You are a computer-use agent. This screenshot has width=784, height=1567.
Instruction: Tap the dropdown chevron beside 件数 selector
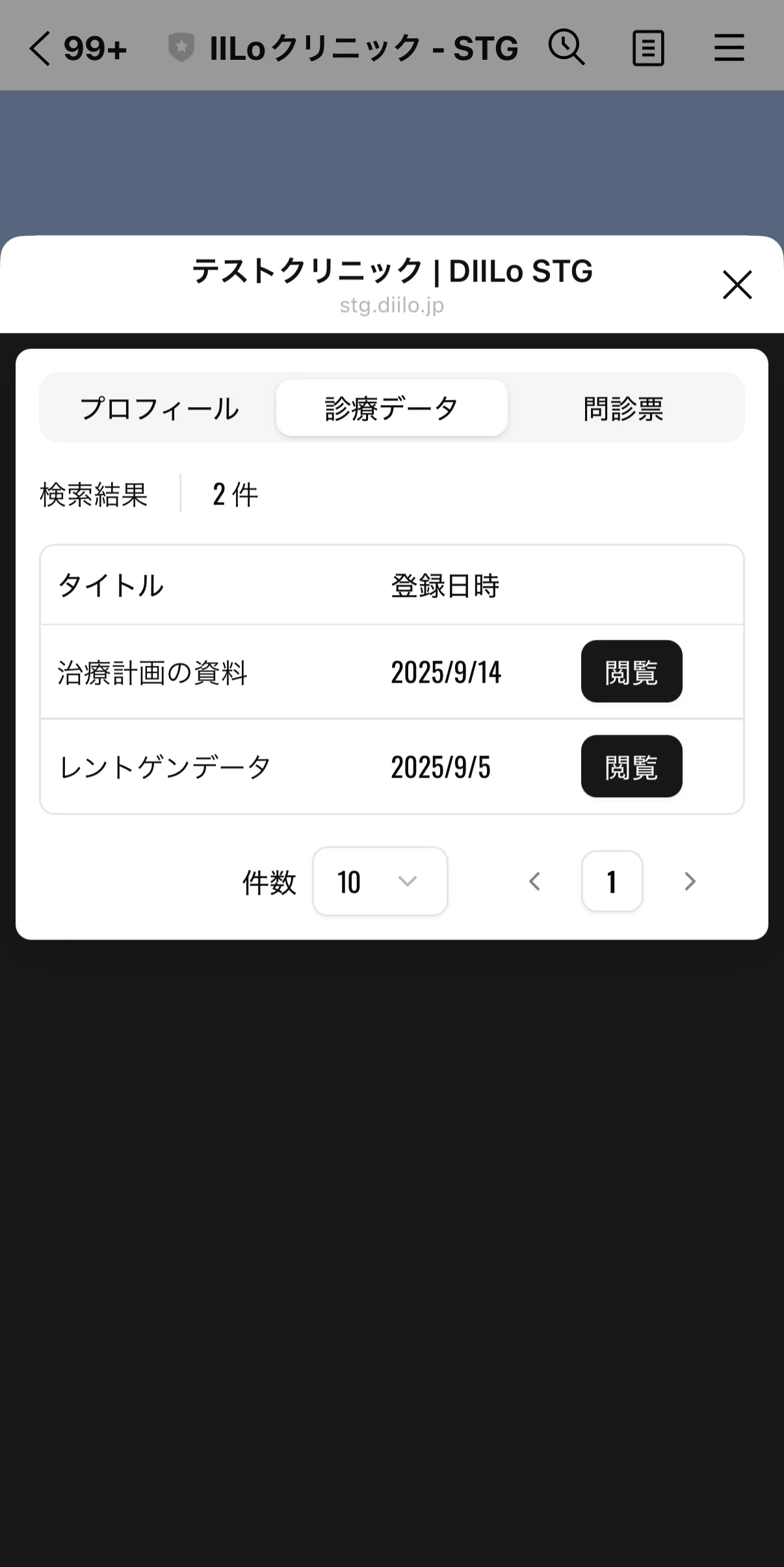(408, 881)
